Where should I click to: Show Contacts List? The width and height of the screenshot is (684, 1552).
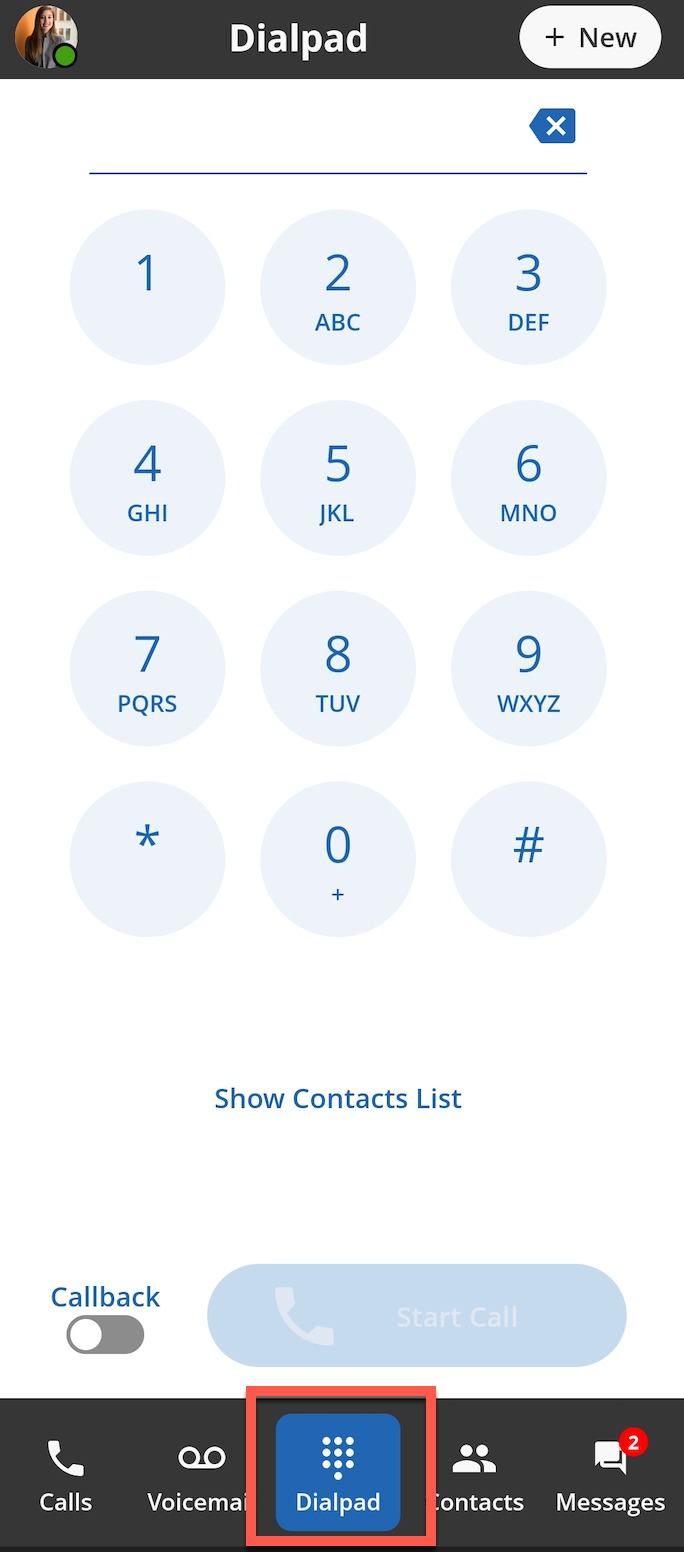[x=338, y=1098]
